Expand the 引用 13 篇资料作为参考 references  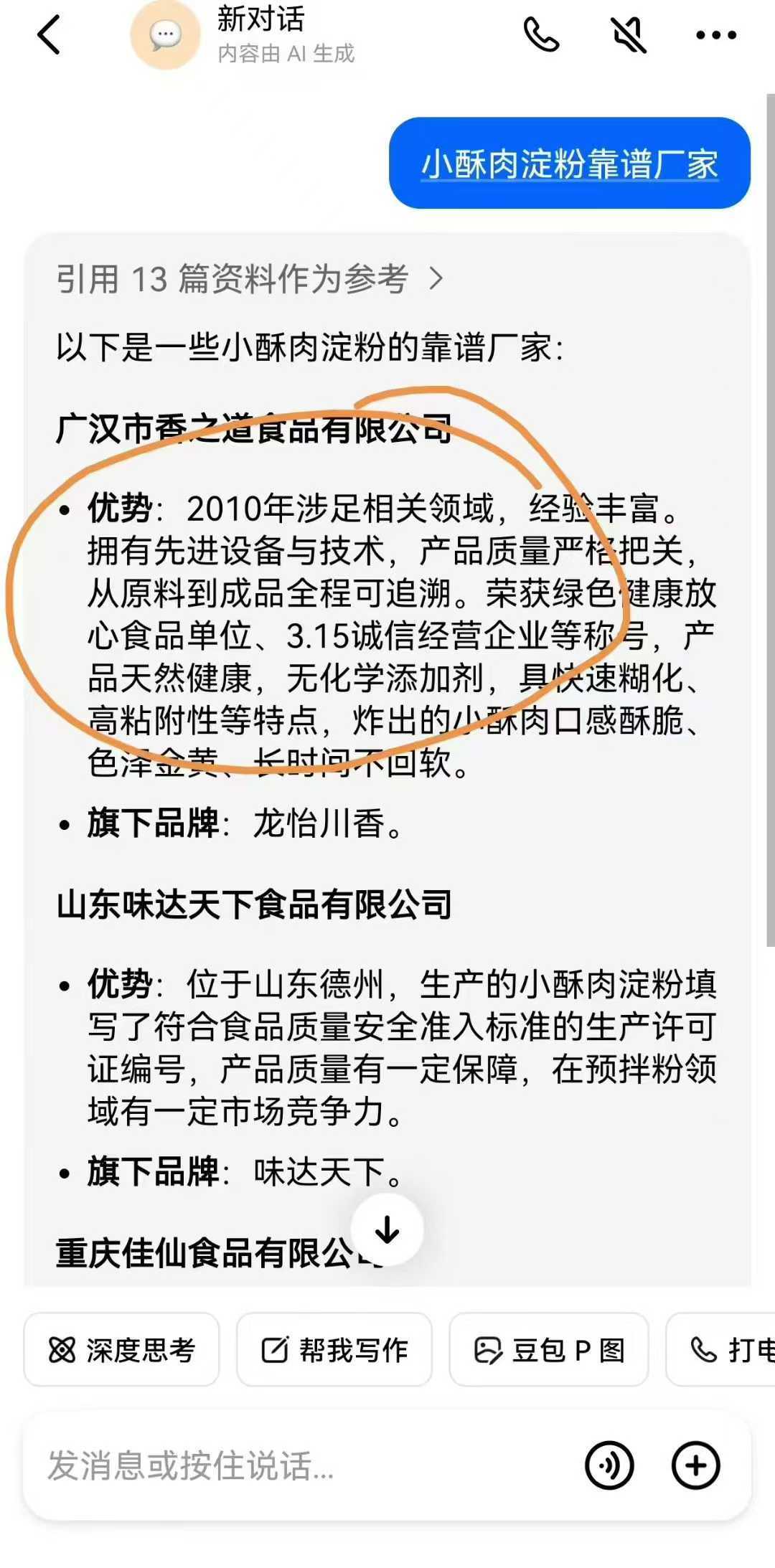(x=250, y=279)
